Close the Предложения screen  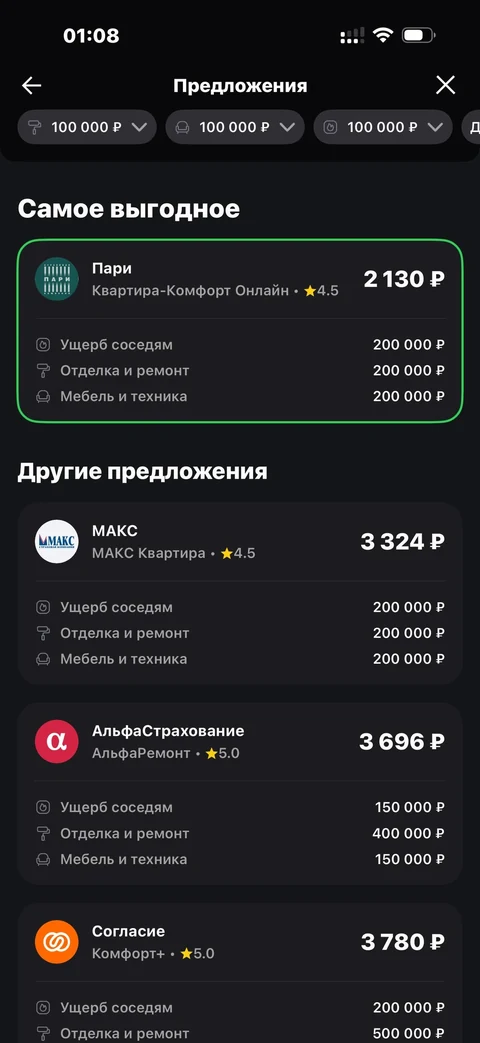click(x=445, y=85)
